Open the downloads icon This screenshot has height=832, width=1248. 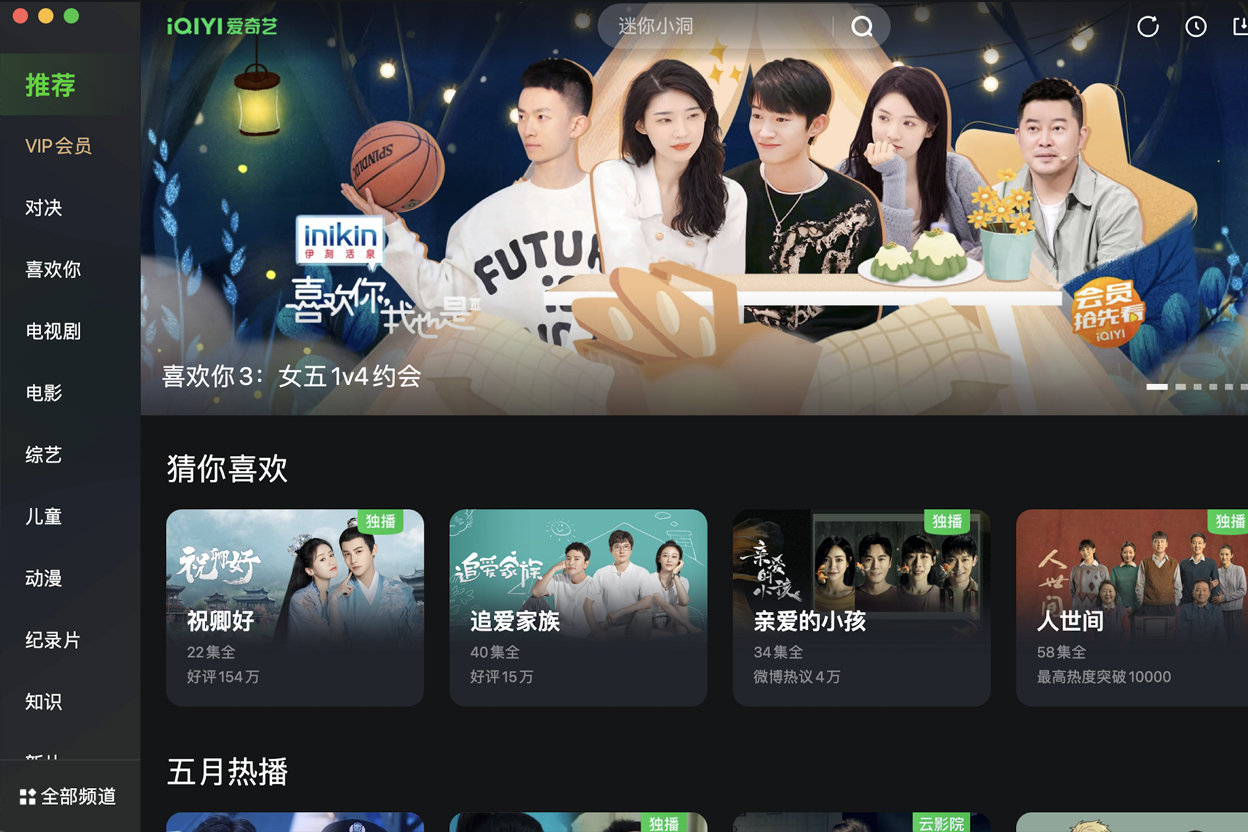pyautogui.click(x=1240, y=27)
